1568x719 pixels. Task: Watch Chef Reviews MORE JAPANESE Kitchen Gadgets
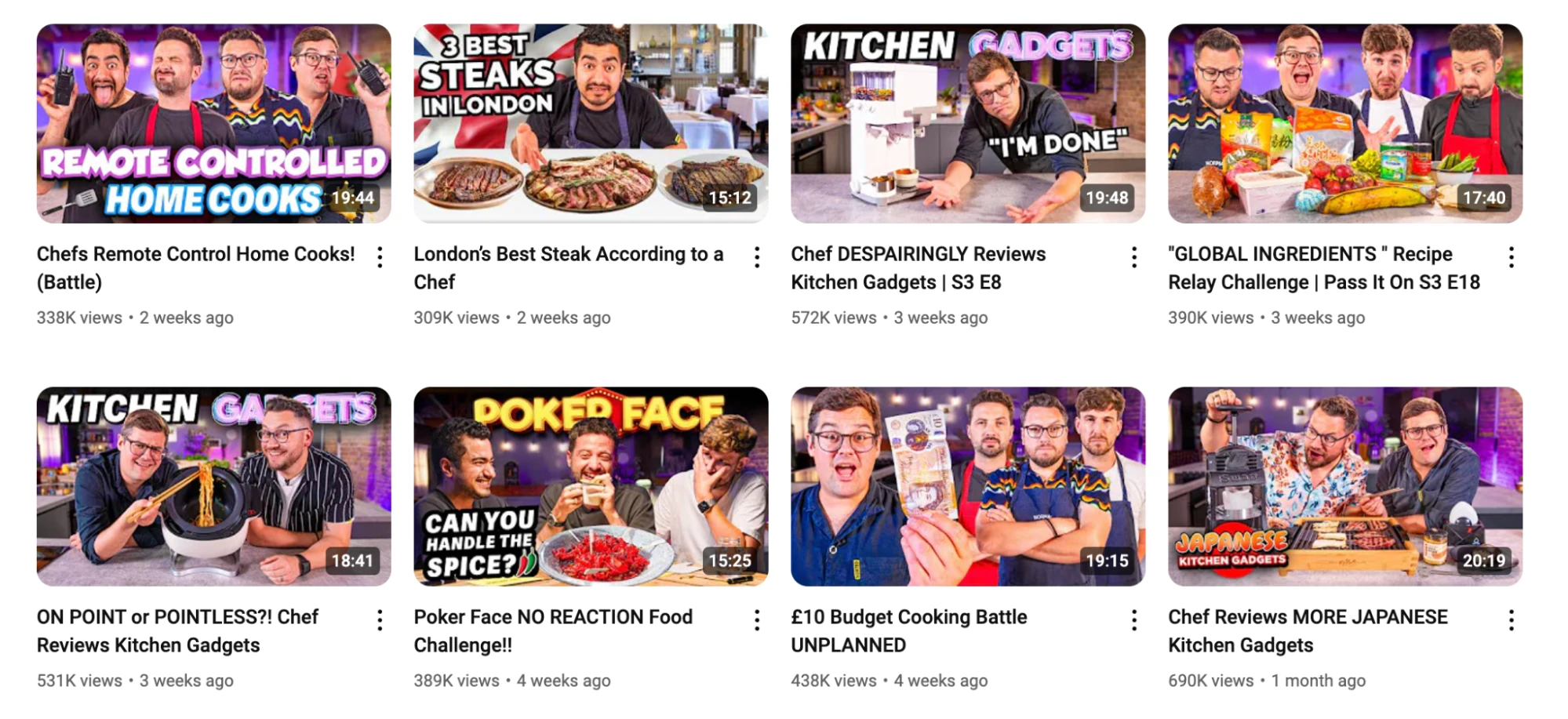[1344, 486]
